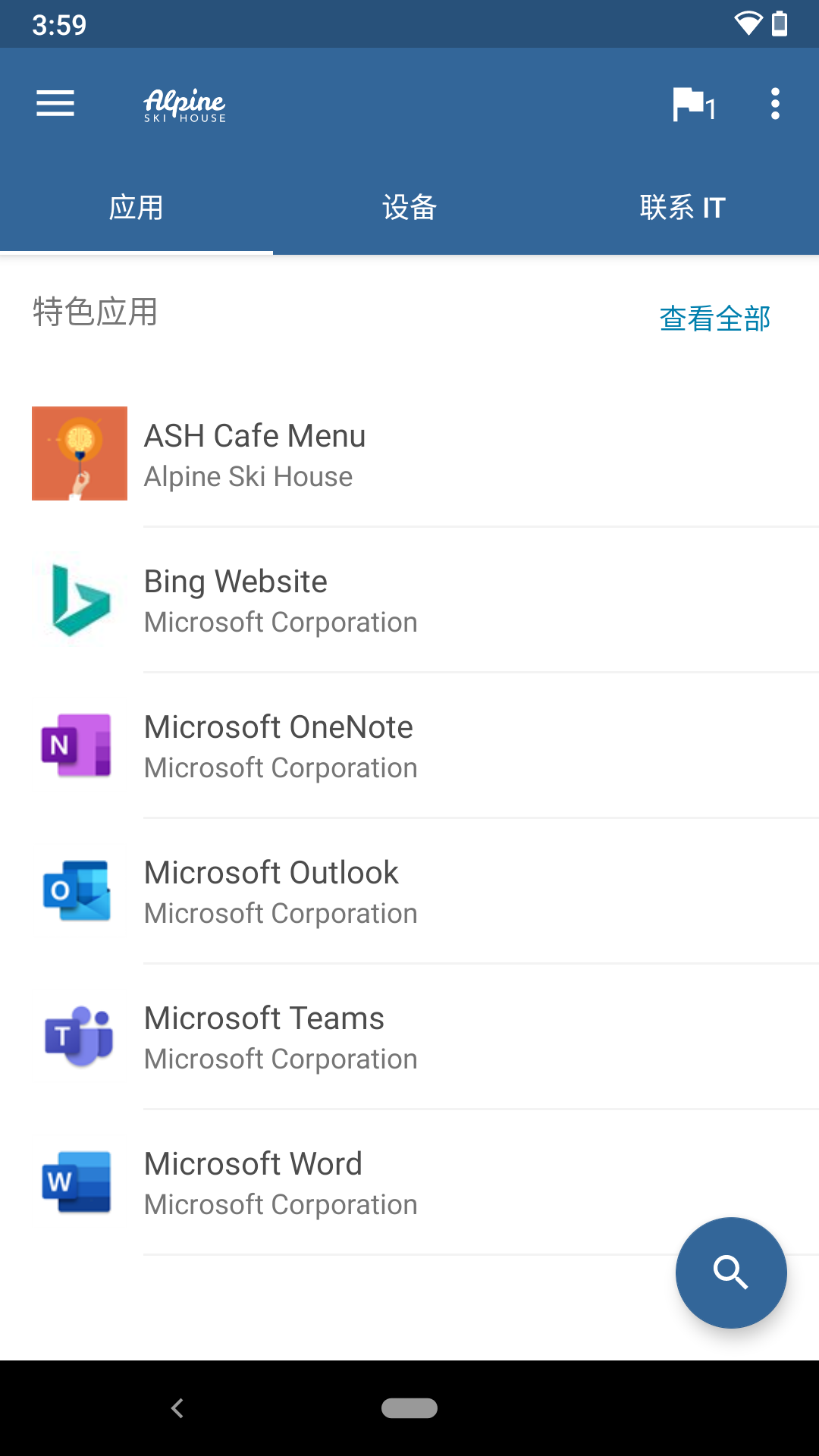
Task: Click the Wi-Fi status icon
Action: (x=747, y=24)
